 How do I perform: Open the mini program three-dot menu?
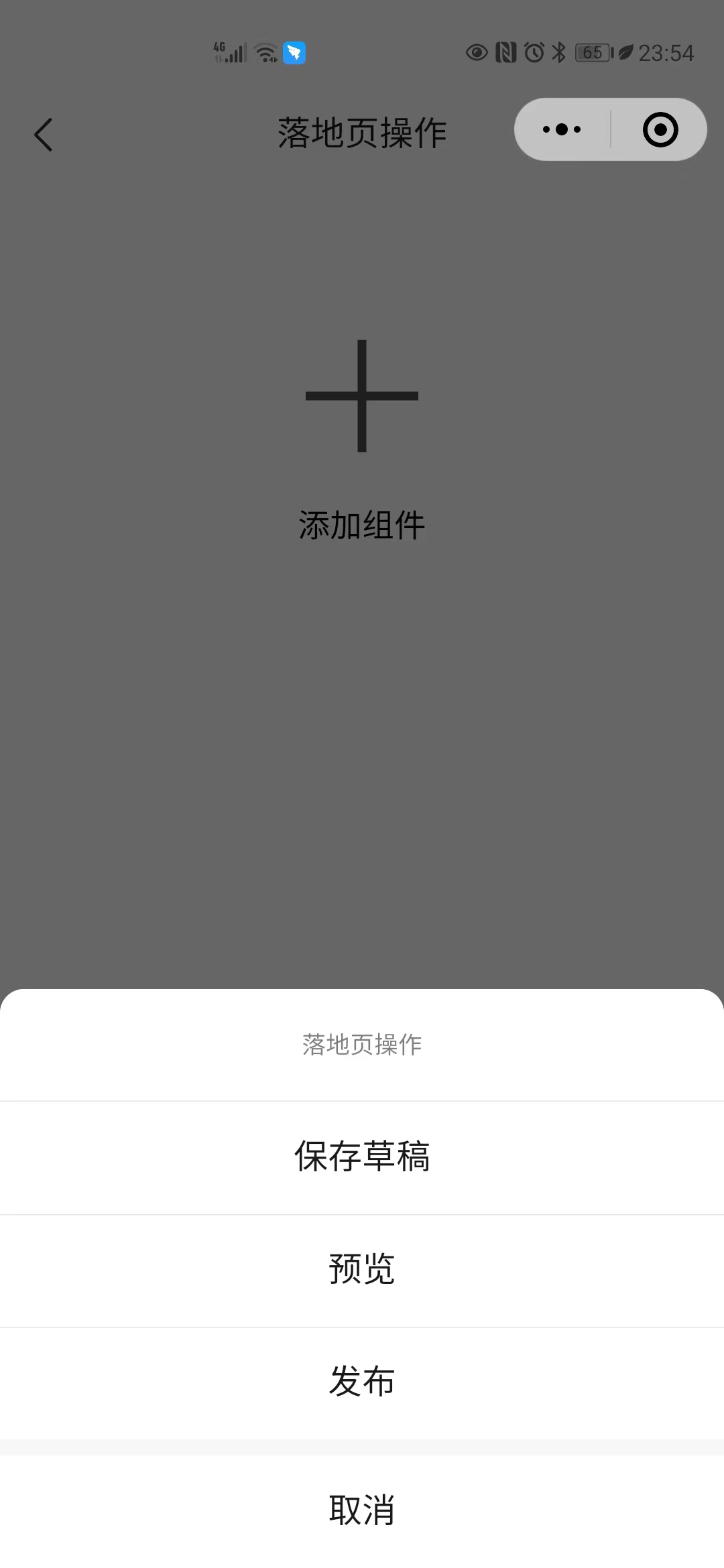562,129
